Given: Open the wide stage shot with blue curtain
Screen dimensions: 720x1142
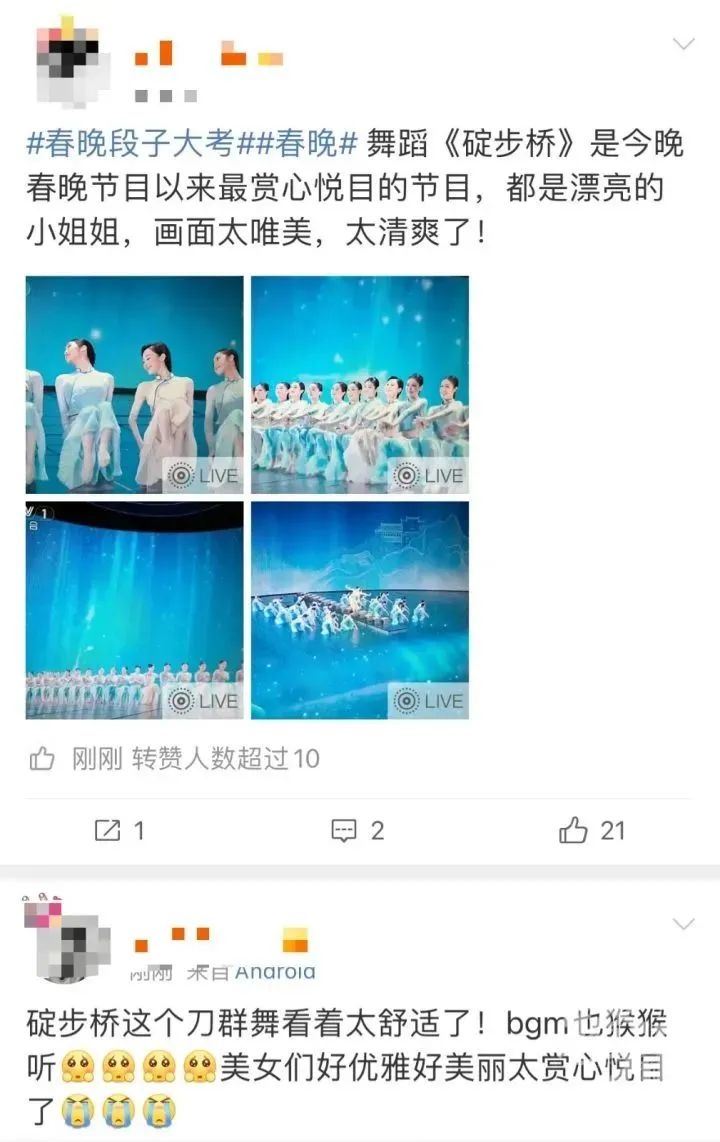Looking at the screenshot, I should pyautogui.click(x=135, y=610).
